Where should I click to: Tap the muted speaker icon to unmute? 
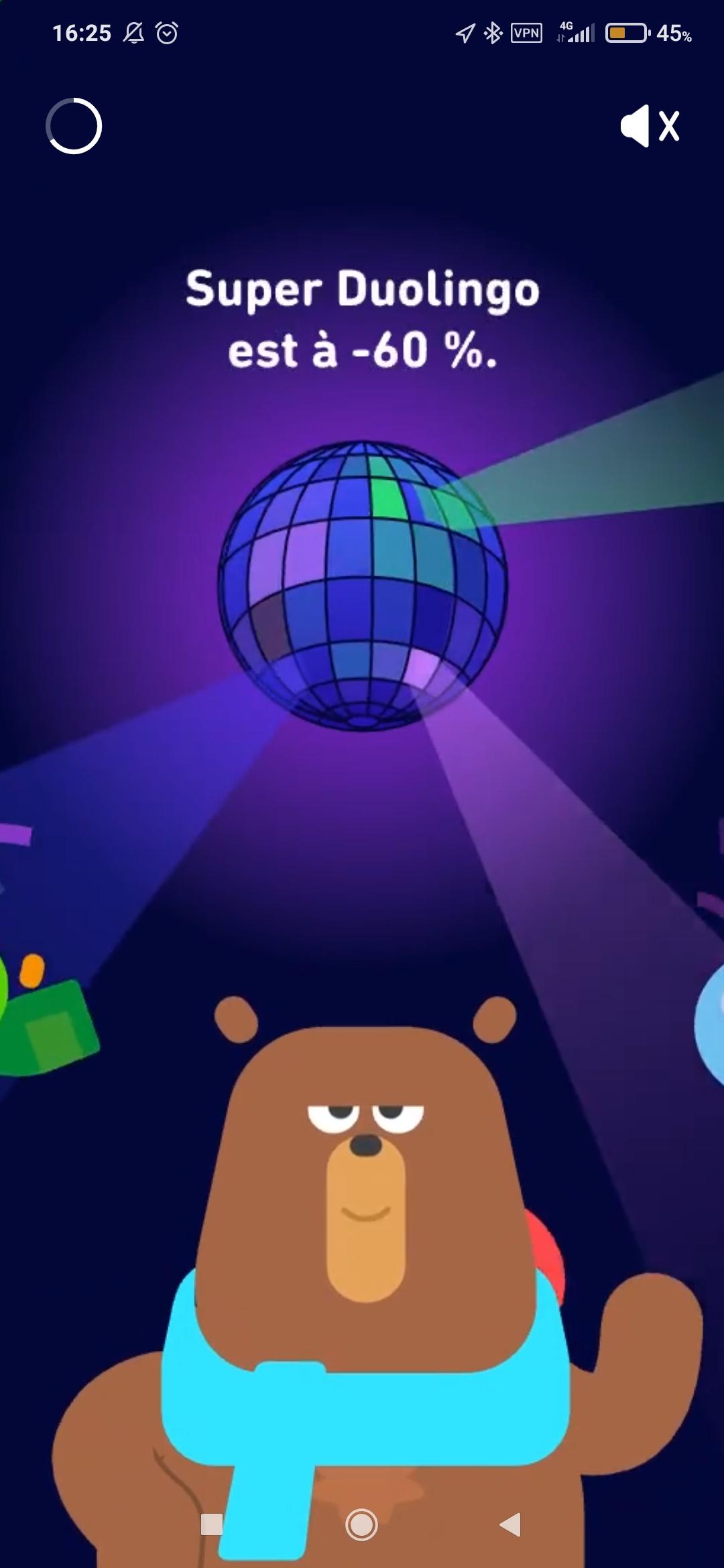point(649,126)
